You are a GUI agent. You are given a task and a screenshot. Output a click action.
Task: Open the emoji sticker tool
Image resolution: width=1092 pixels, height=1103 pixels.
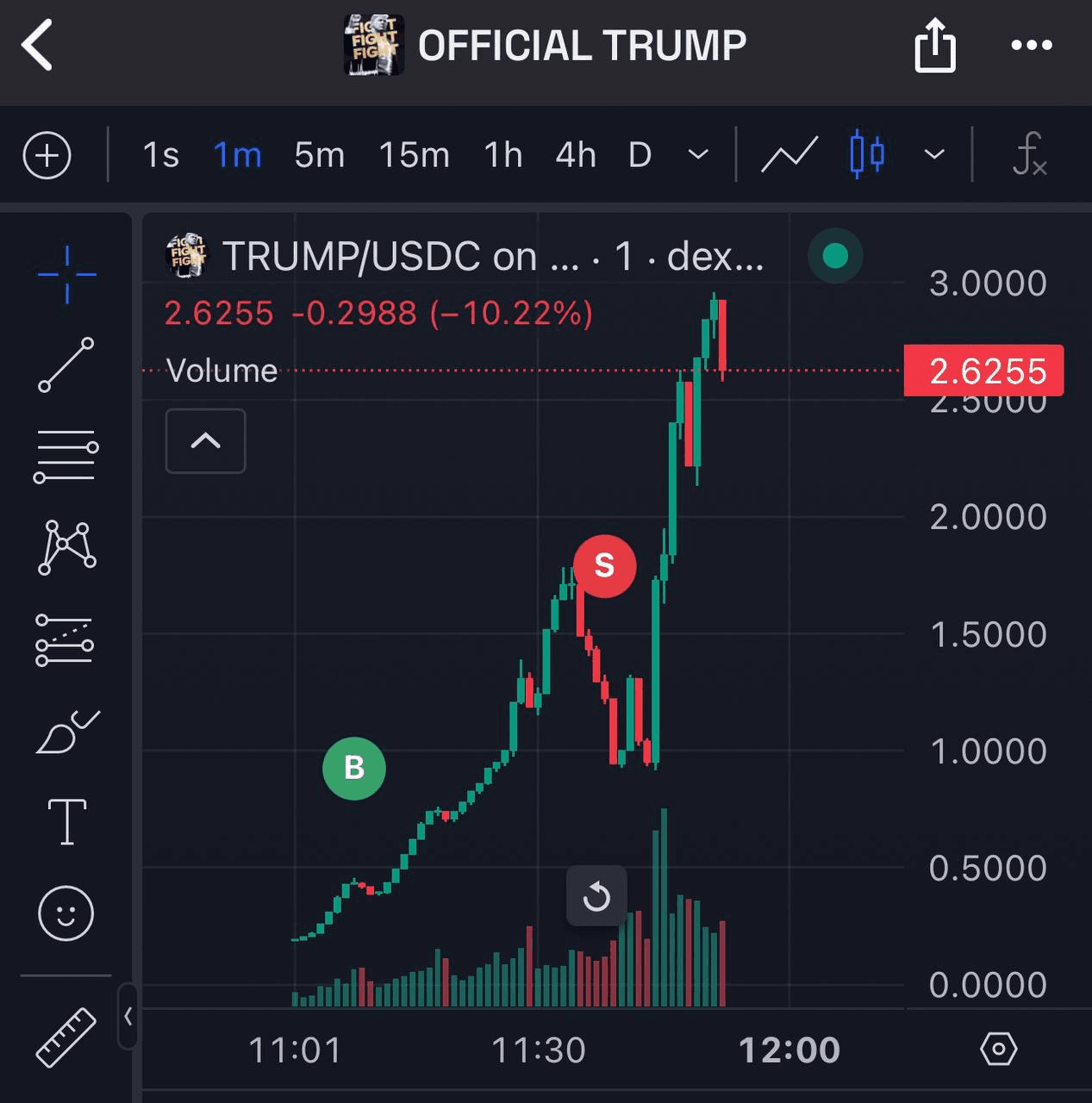pos(66,913)
